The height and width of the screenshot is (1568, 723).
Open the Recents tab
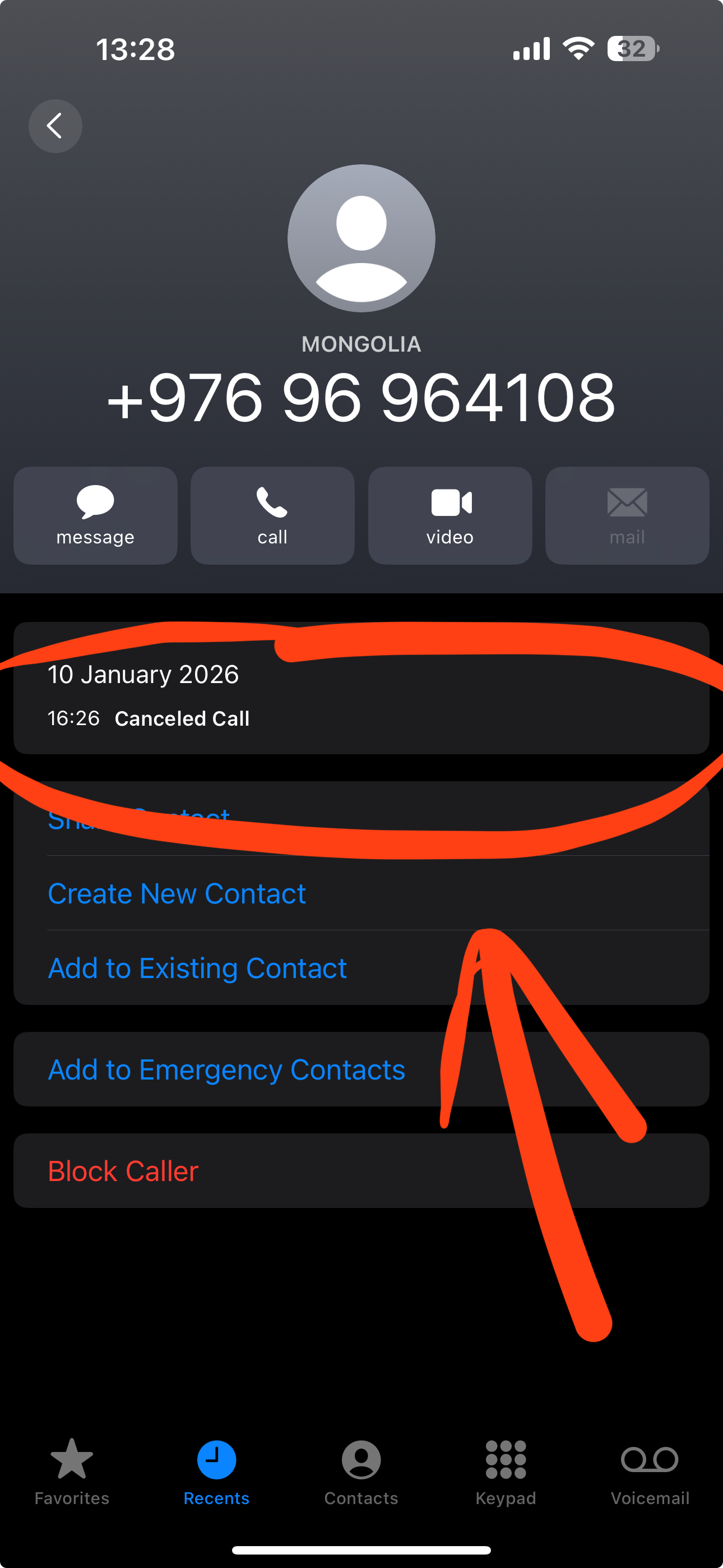click(x=217, y=1470)
